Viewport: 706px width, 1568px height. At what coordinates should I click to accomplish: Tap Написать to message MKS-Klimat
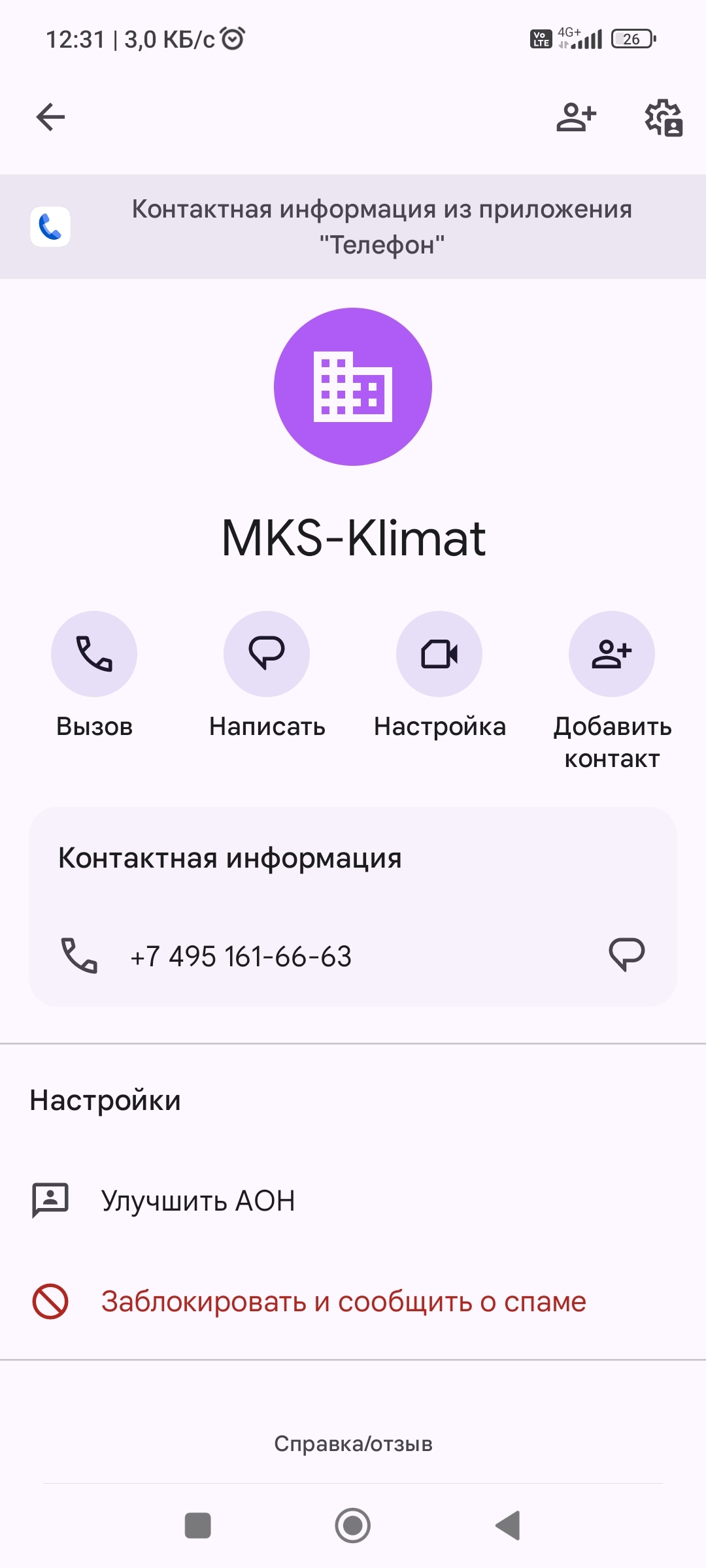coord(267,654)
